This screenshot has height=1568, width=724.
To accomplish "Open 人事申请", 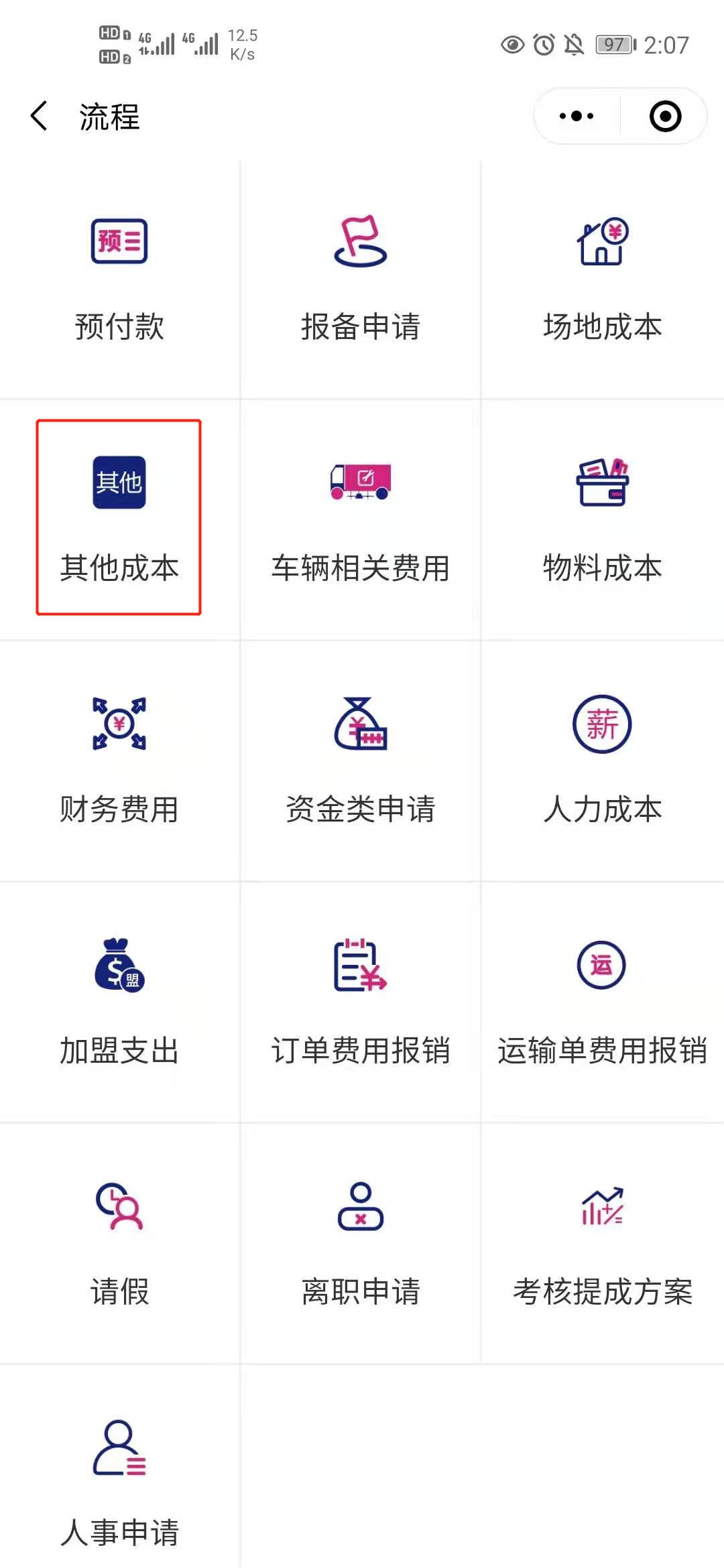I will click(x=119, y=1474).
